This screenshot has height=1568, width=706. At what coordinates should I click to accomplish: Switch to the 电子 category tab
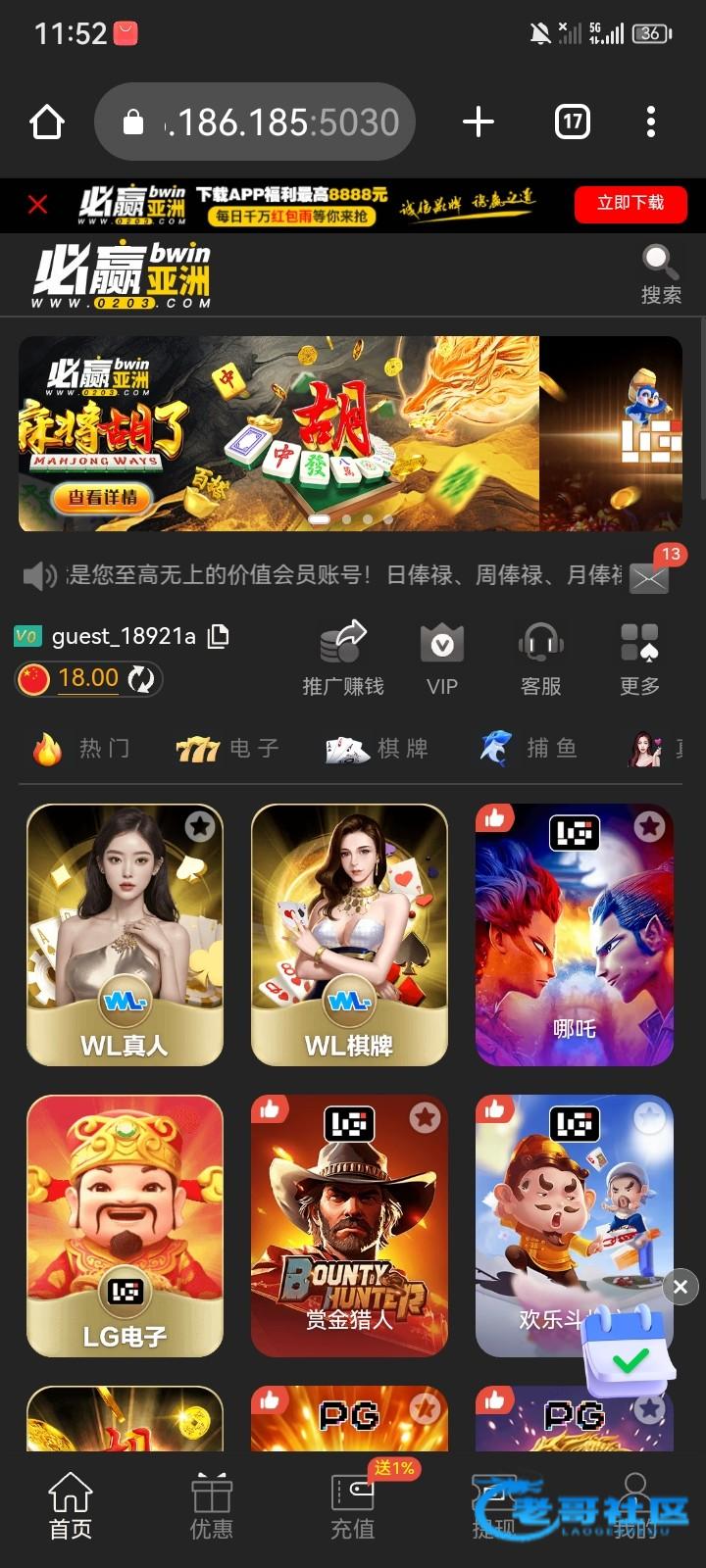(x=228, y=749)
